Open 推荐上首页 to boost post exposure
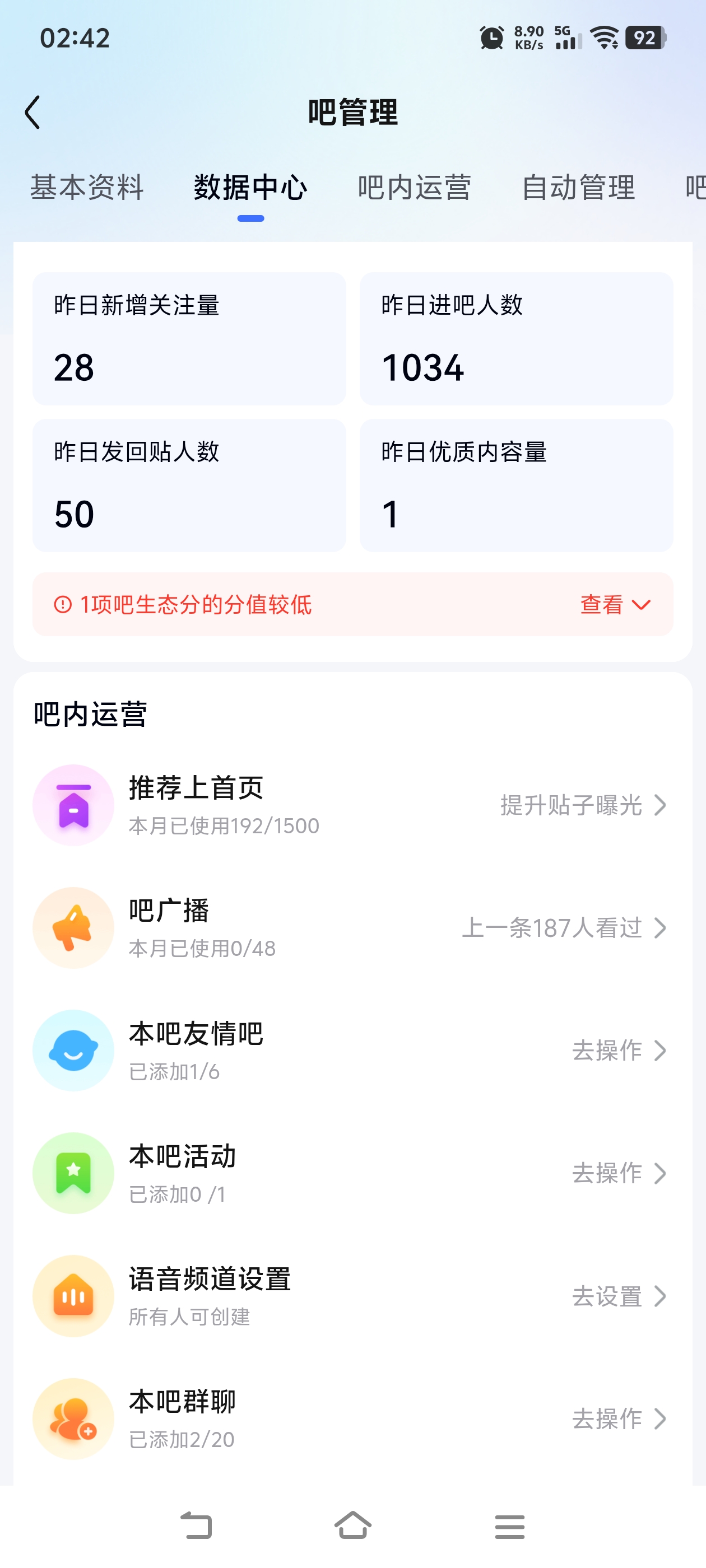This screenshot has width=706, height=1568. pyautogui.click(x=352, y=805)
